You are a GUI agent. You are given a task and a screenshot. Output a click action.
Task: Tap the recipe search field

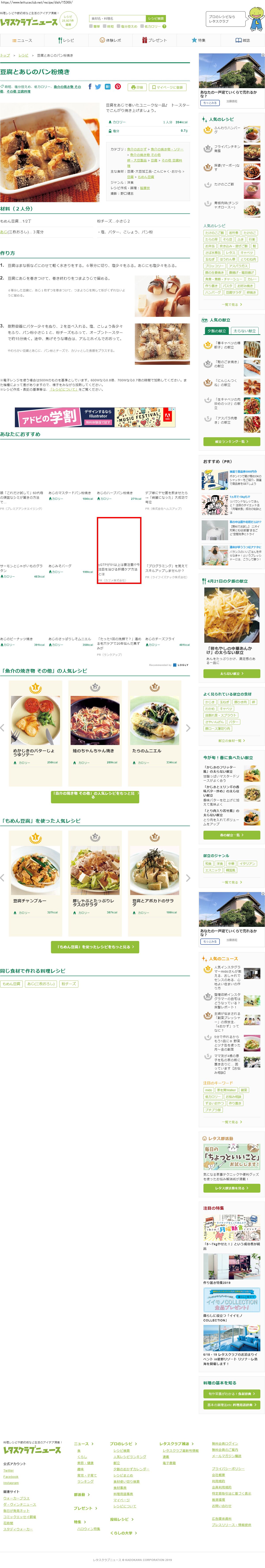click(117, 18)
